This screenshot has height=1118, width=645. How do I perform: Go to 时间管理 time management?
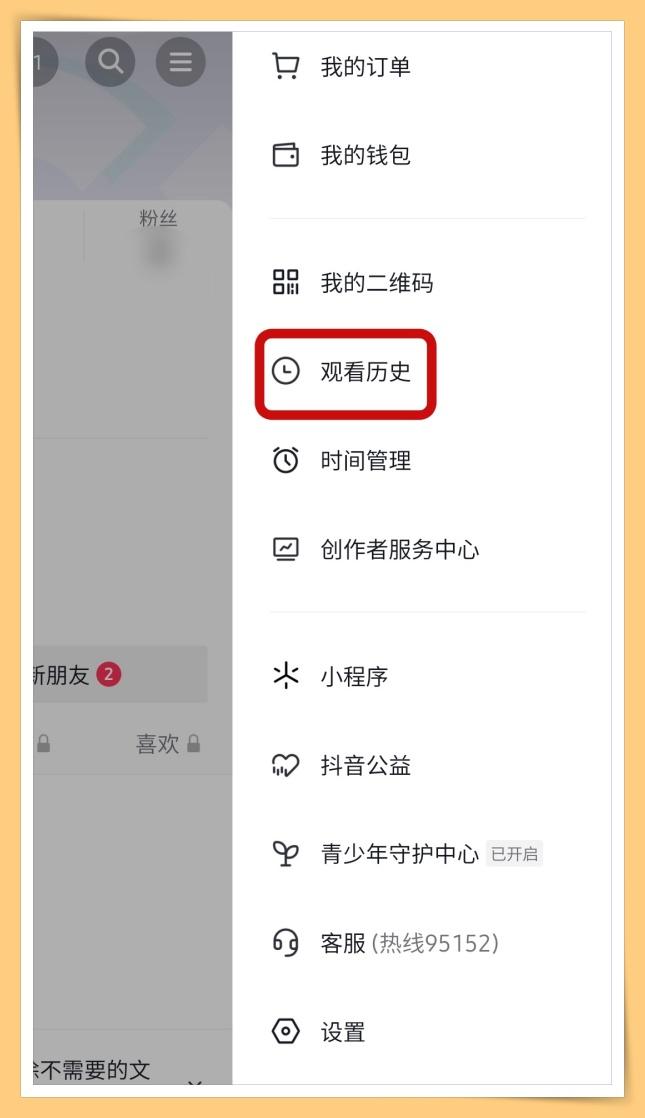click(365, 461)
